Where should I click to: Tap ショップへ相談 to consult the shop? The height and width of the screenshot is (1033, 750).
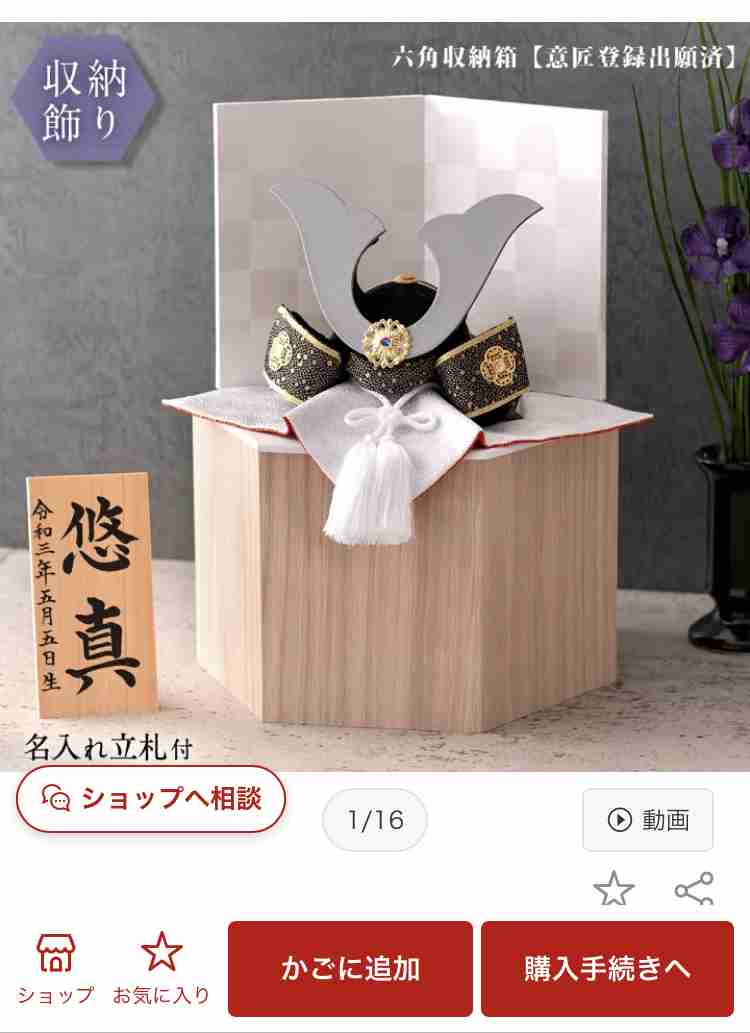151,798
